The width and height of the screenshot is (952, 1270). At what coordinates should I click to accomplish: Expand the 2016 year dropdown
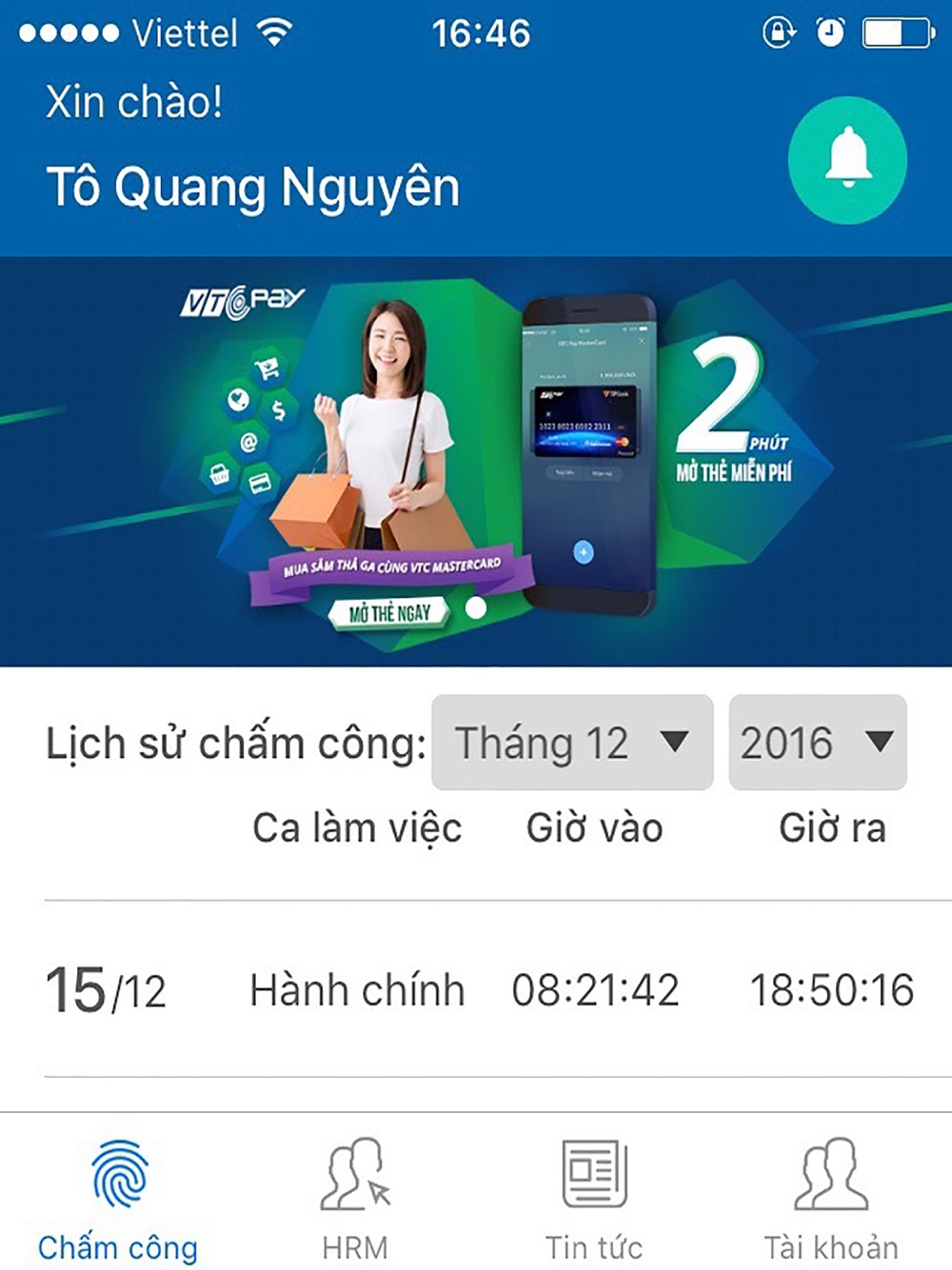pyautogui.click(x=817, y=743)
